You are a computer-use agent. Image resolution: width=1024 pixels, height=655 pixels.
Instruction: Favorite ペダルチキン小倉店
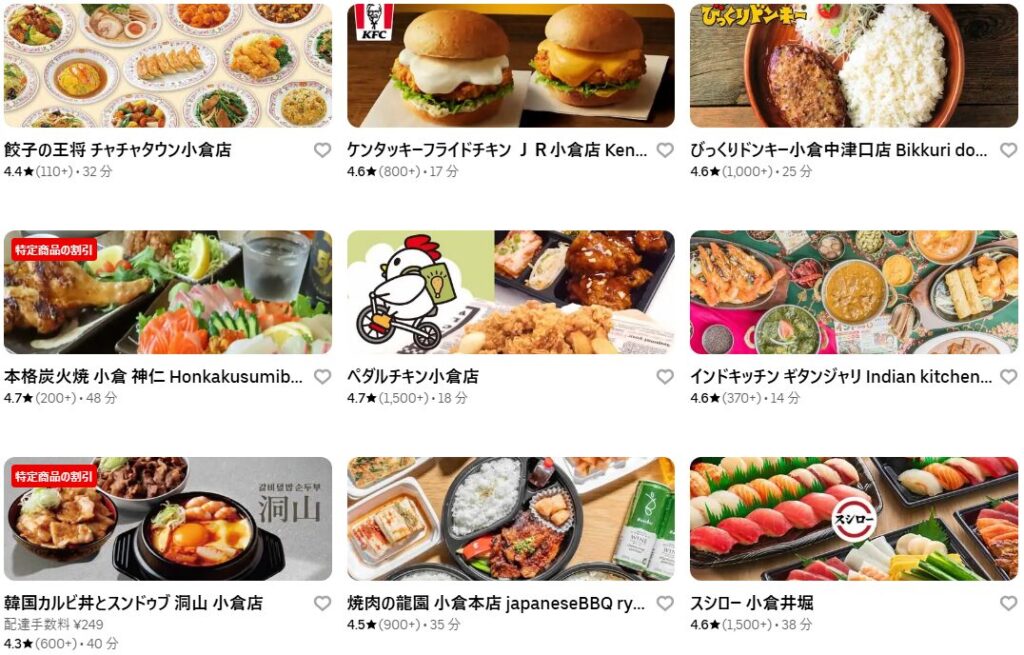pyautogui.click(x=665, y=377)
